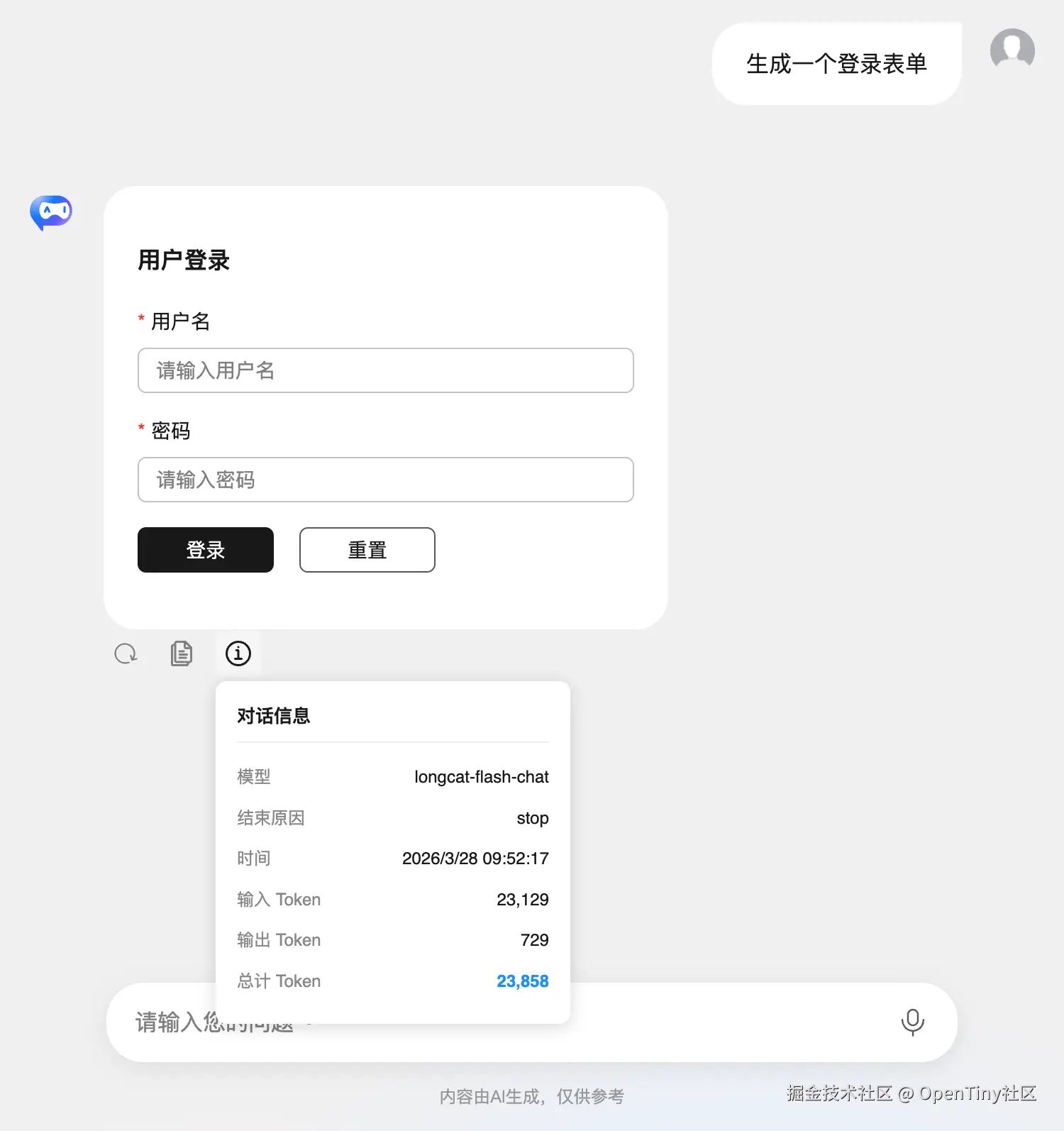Image resolution: width=1064 pixels, height=1131 pixels.
Task: Tap the 用户名 input field
Action: [385, 370]
